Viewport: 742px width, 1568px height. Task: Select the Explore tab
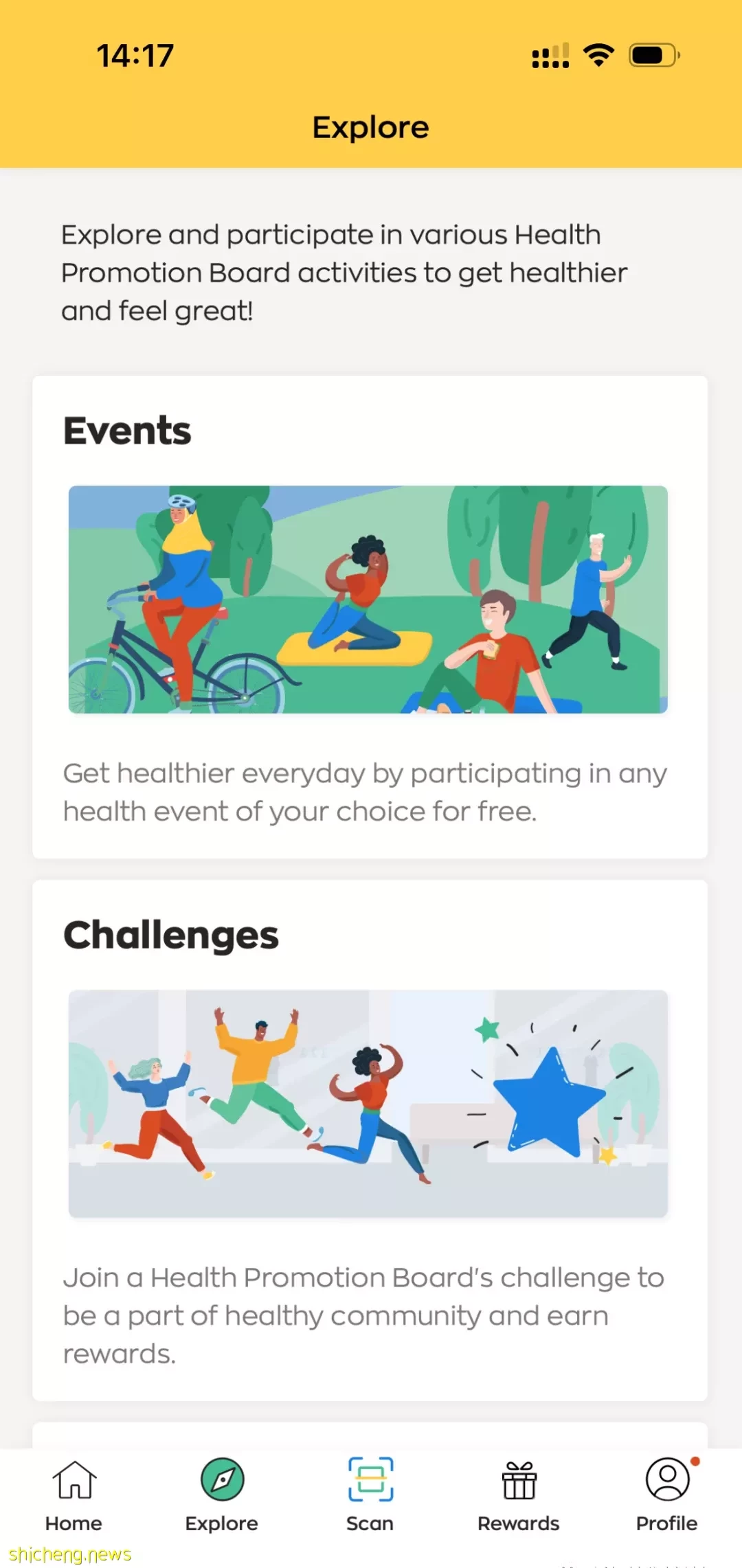point(222,1495)
